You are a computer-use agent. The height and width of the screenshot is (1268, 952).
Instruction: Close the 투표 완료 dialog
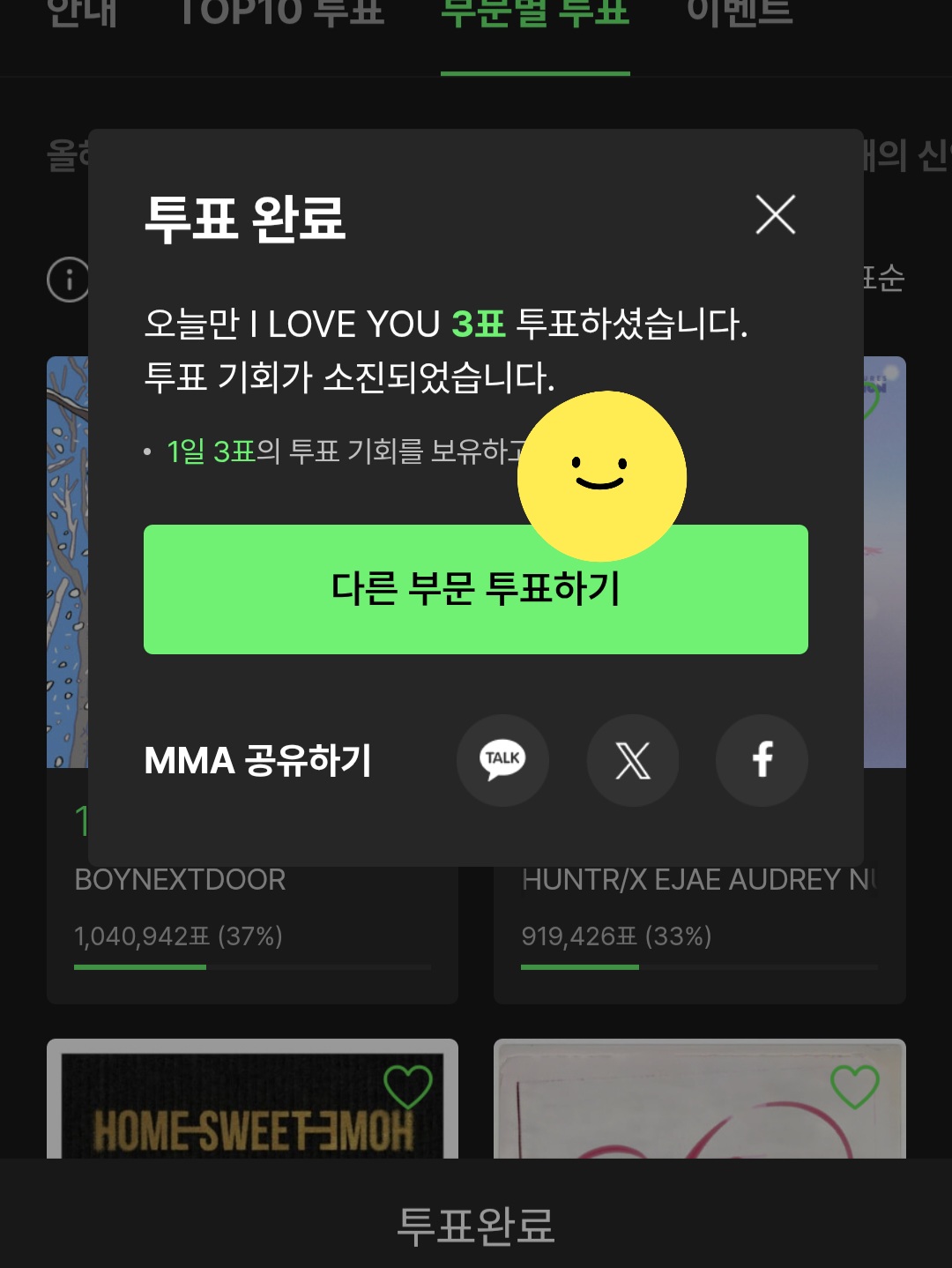click(777, 214)
